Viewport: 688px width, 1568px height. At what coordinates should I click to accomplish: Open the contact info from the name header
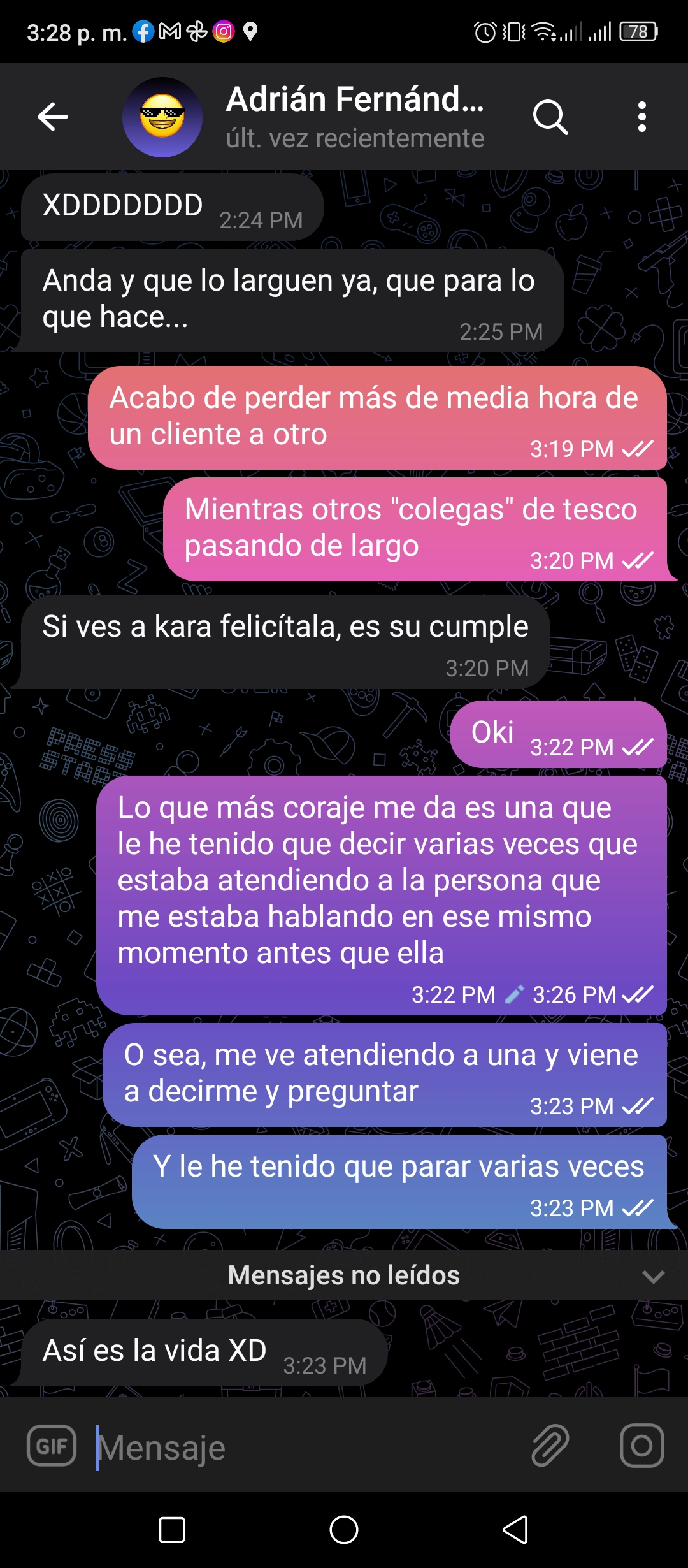355,117
